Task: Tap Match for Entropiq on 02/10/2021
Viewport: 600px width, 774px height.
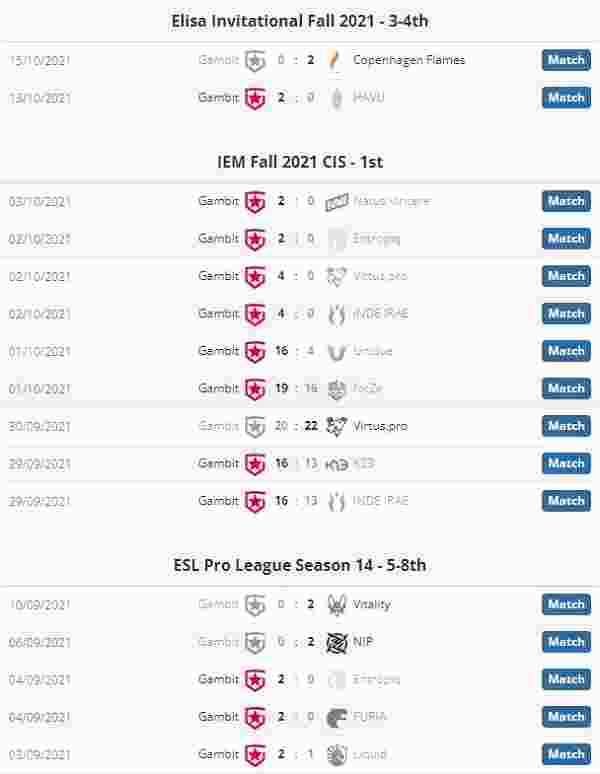Action: (566, 239)
